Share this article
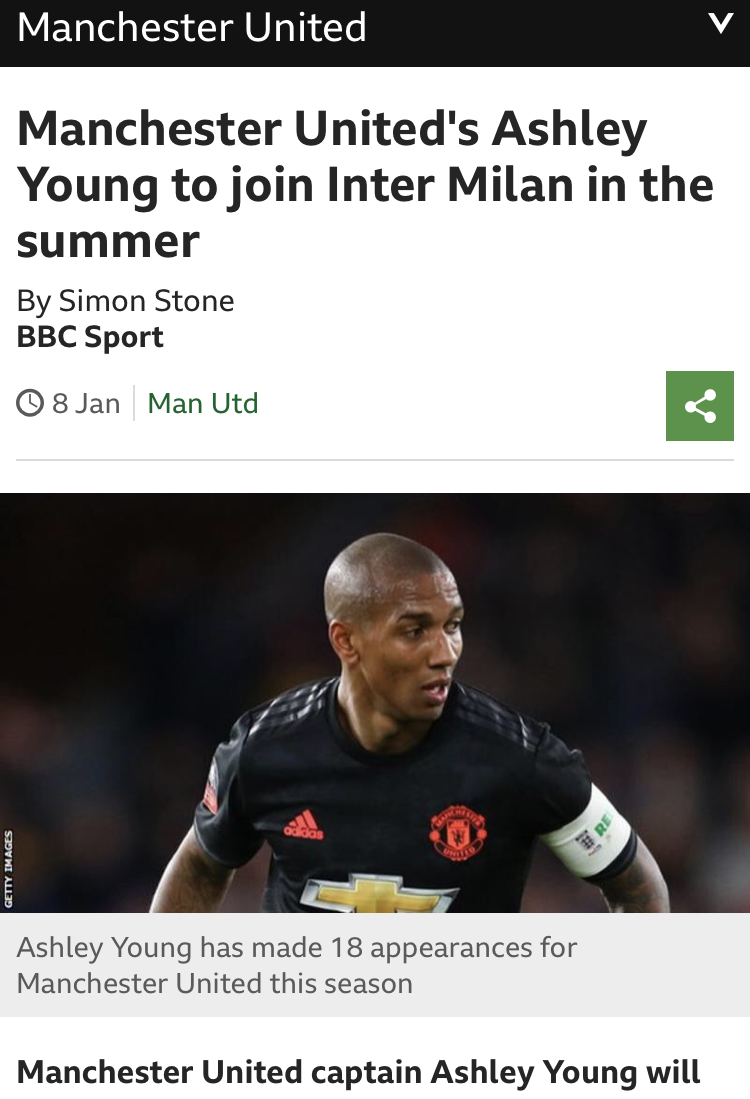This screenshot has width=750, height=1099. coord(699,406)
